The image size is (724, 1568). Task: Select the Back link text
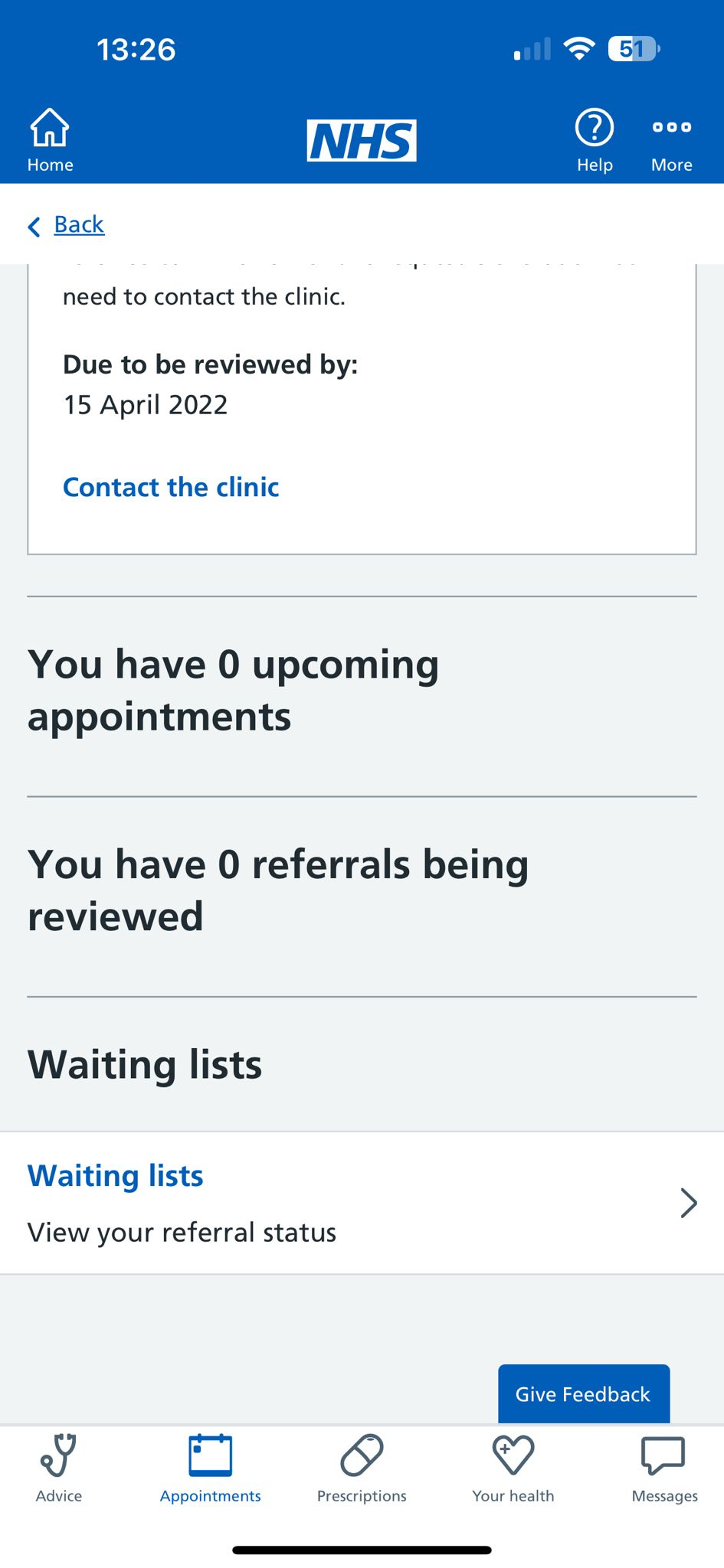77,224
